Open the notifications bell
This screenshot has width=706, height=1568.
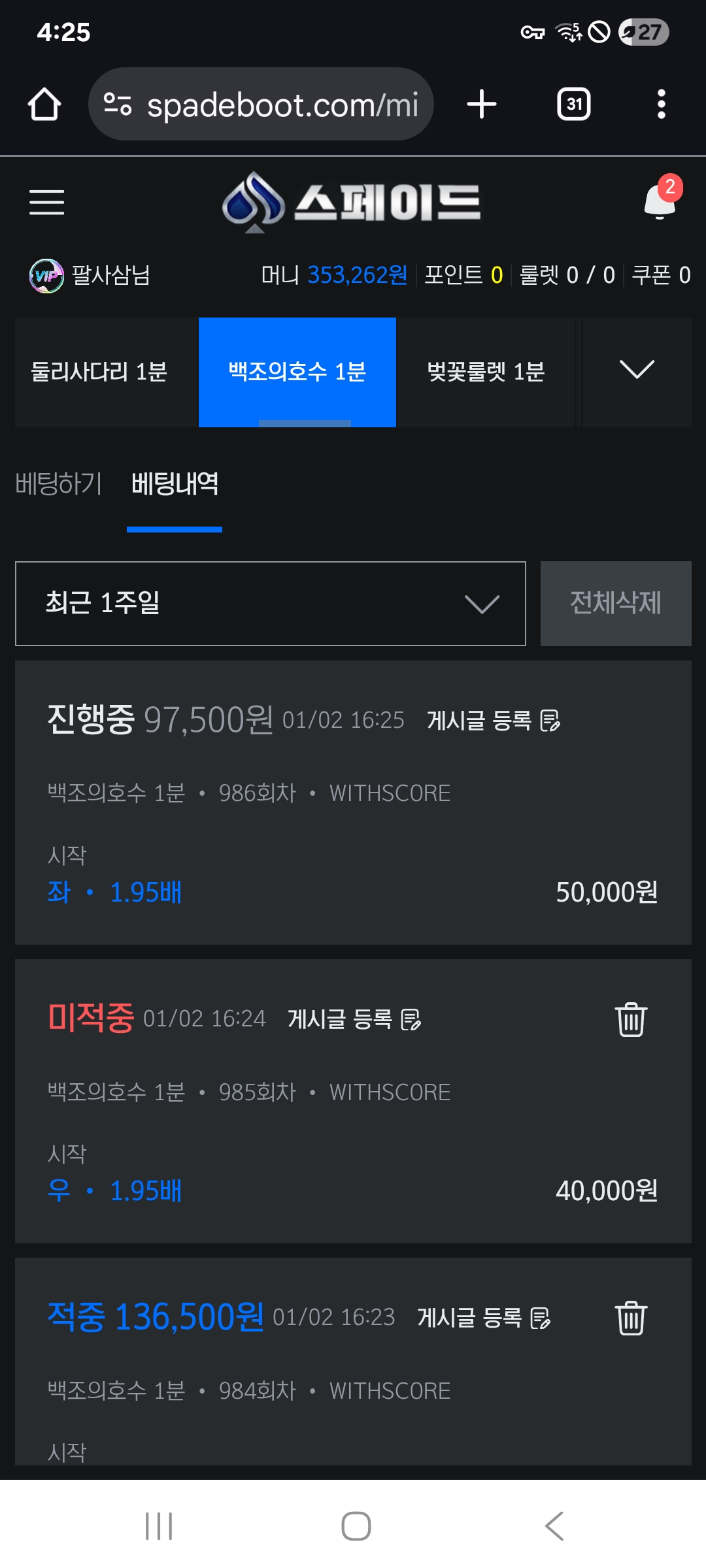tap(660, 201)
